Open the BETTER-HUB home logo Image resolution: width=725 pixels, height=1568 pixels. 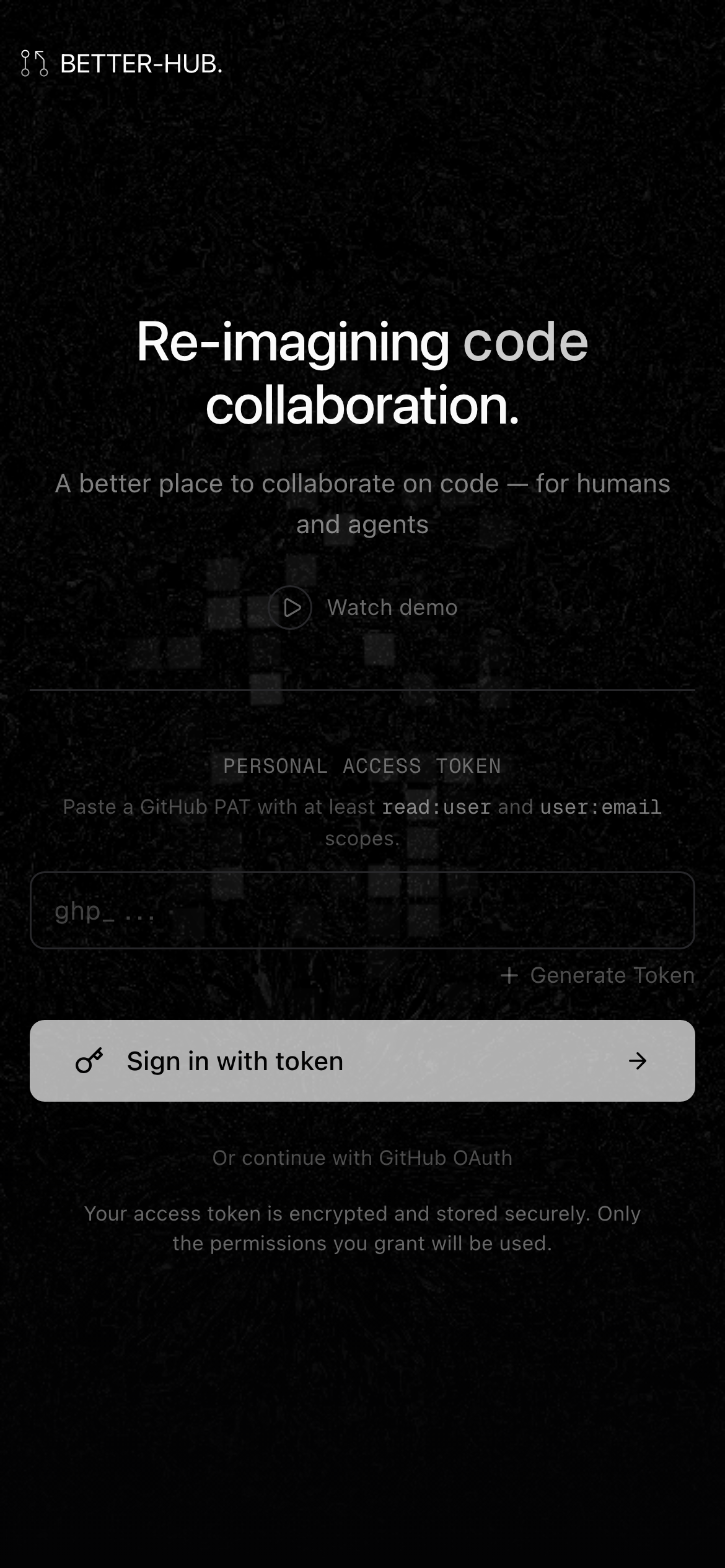(122, 64)
